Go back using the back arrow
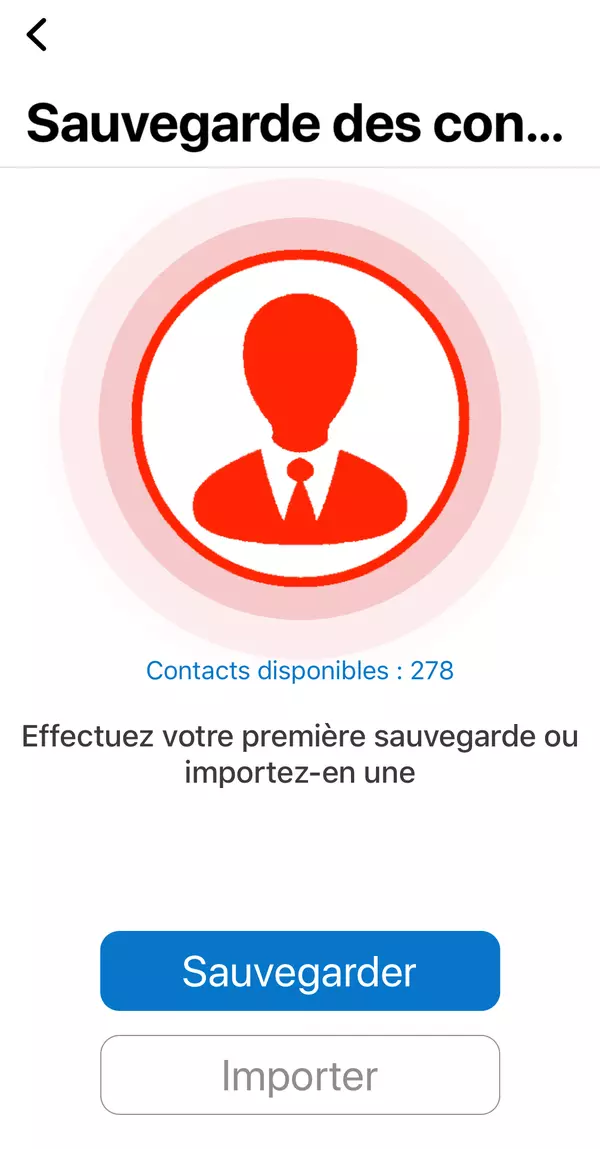The image size is (600, 1149). 37,36
